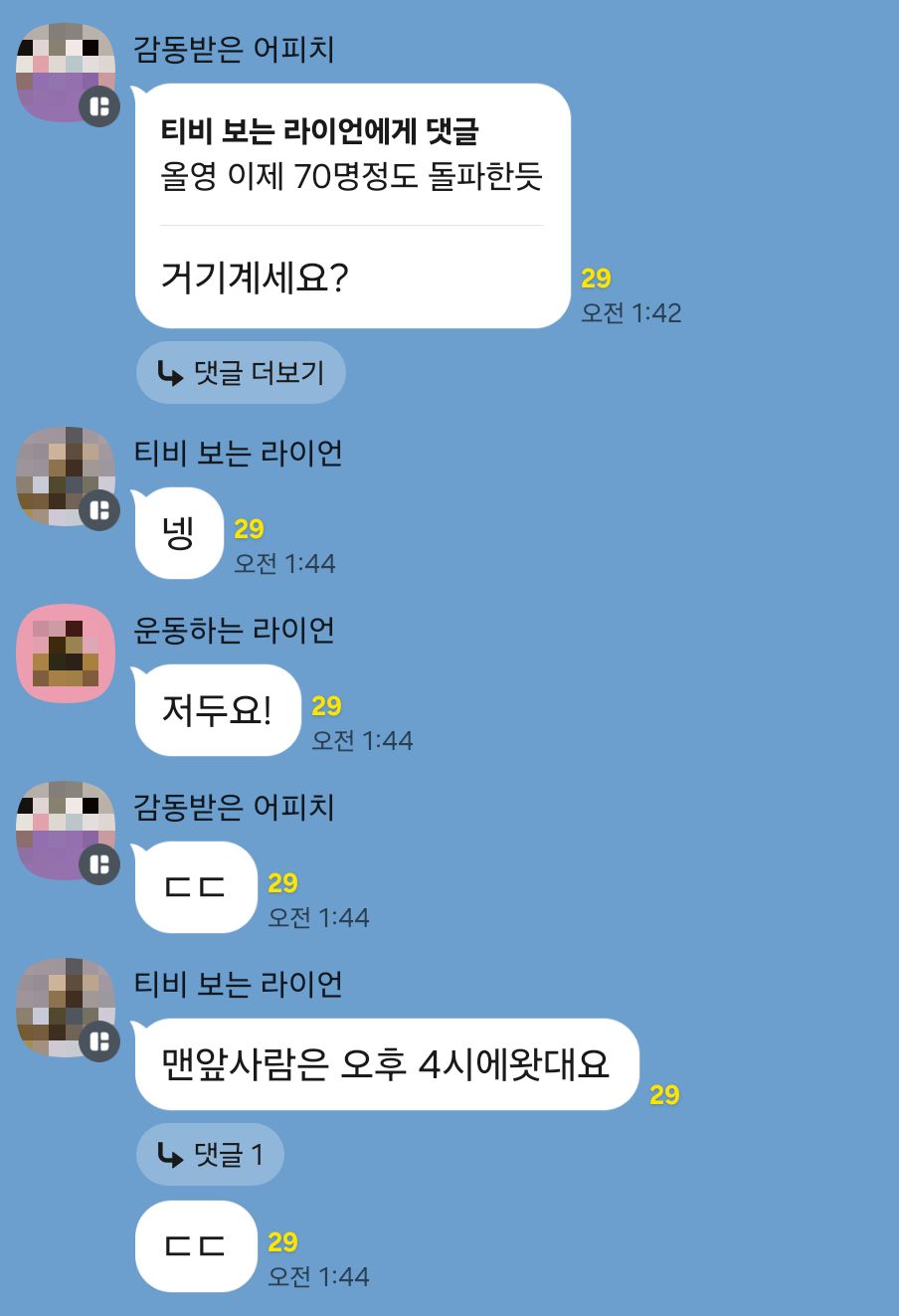View 운동하는 라이언's profile picture
Screen dimensions: 899x1316
pyautogui.click(x=66, y=654)
